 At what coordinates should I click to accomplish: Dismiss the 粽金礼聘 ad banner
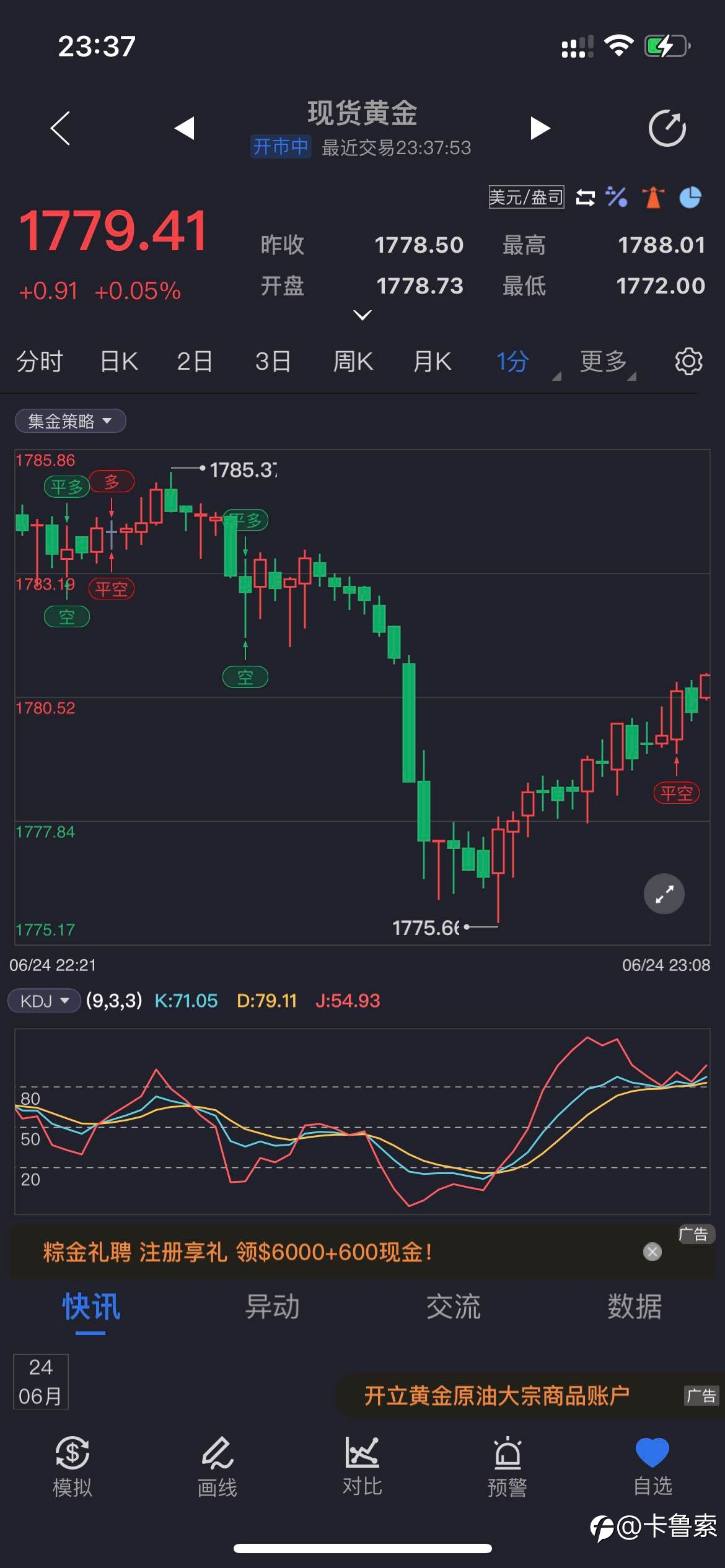click(x=652, y=1252)
